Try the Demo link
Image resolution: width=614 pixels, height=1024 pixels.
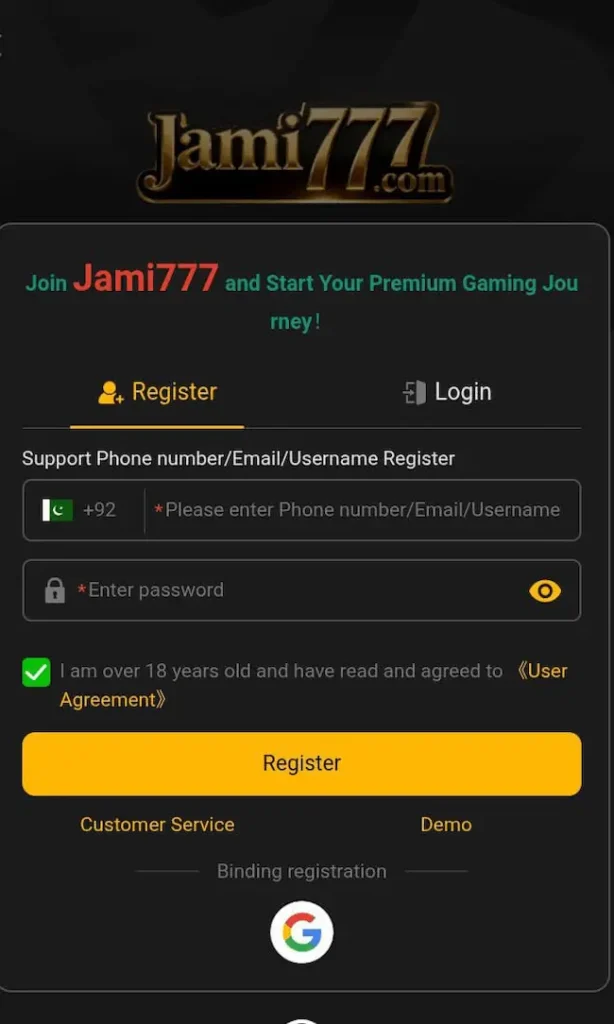(445, 824)
